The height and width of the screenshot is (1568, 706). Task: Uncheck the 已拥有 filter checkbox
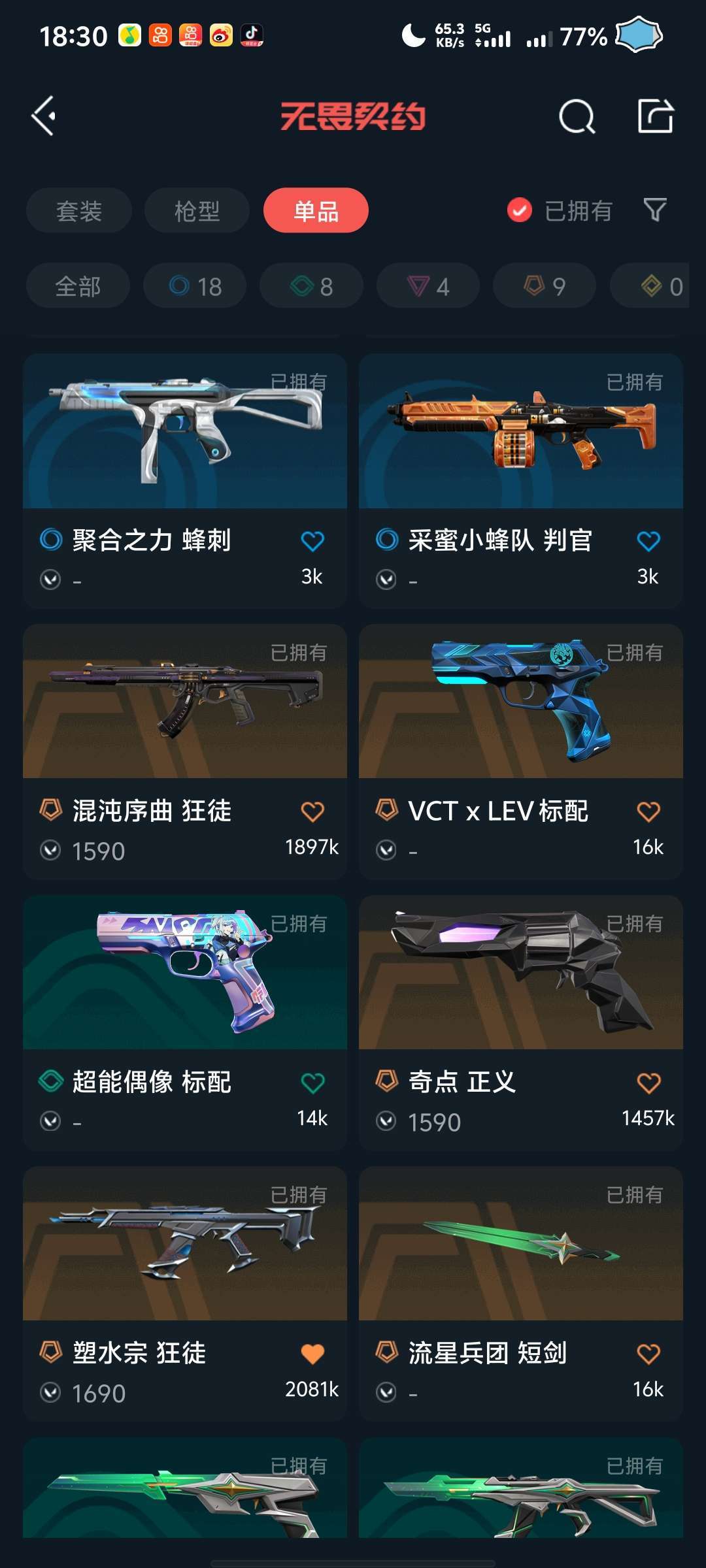click(520, 210)
